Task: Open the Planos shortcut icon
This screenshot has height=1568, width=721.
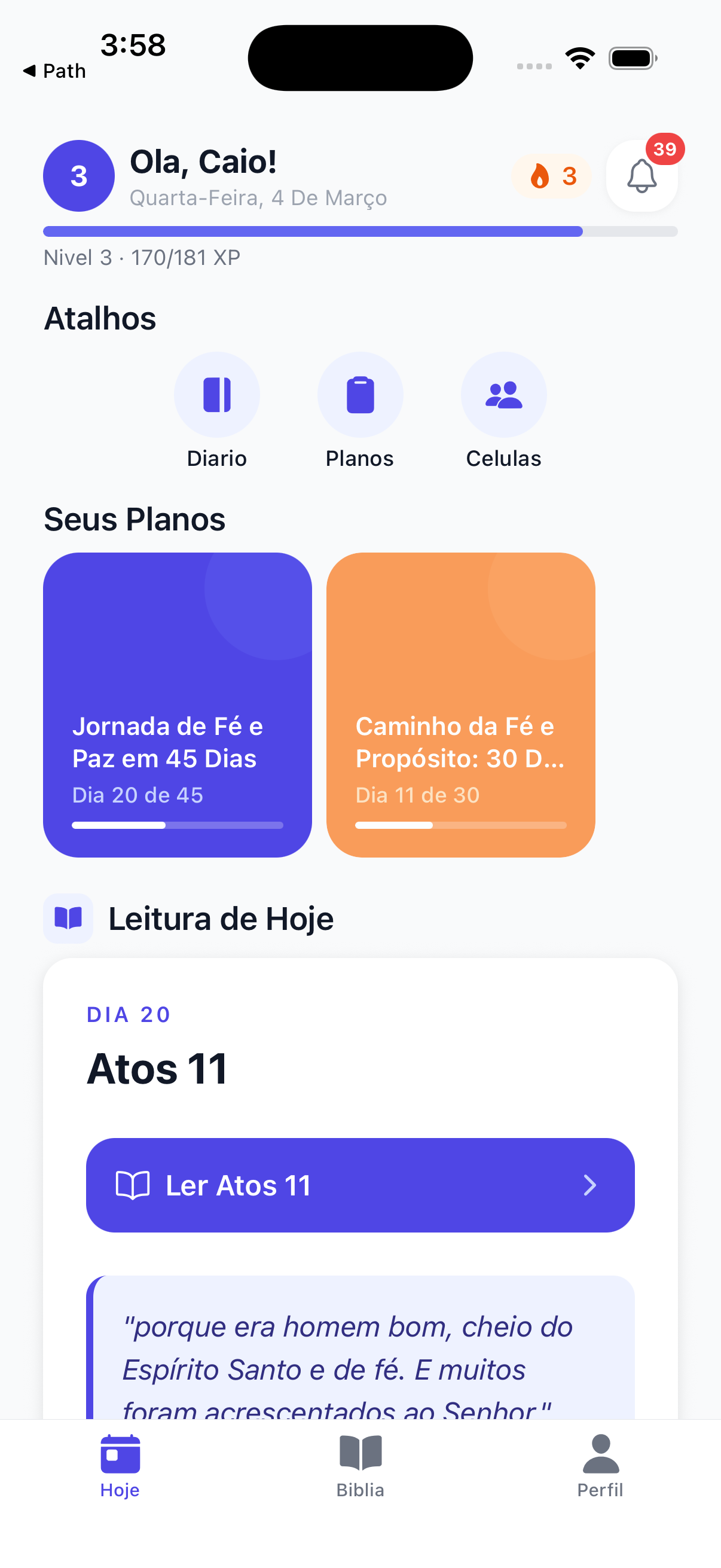Action: 360,394
